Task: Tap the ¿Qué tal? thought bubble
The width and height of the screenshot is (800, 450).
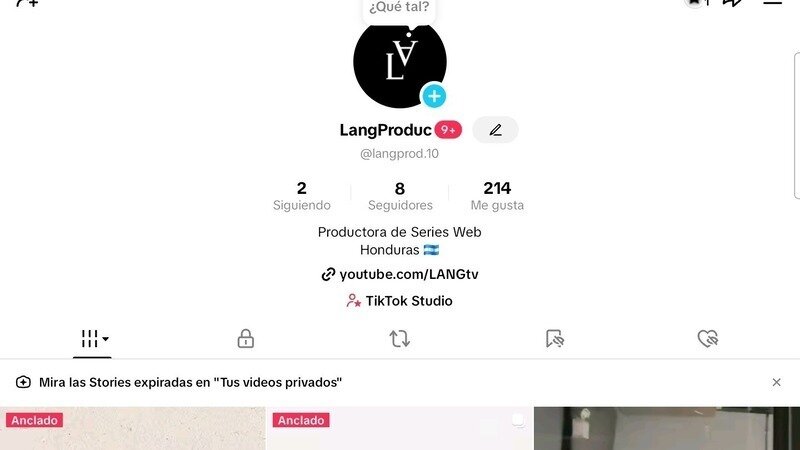Action: click(x=399, y=9)
